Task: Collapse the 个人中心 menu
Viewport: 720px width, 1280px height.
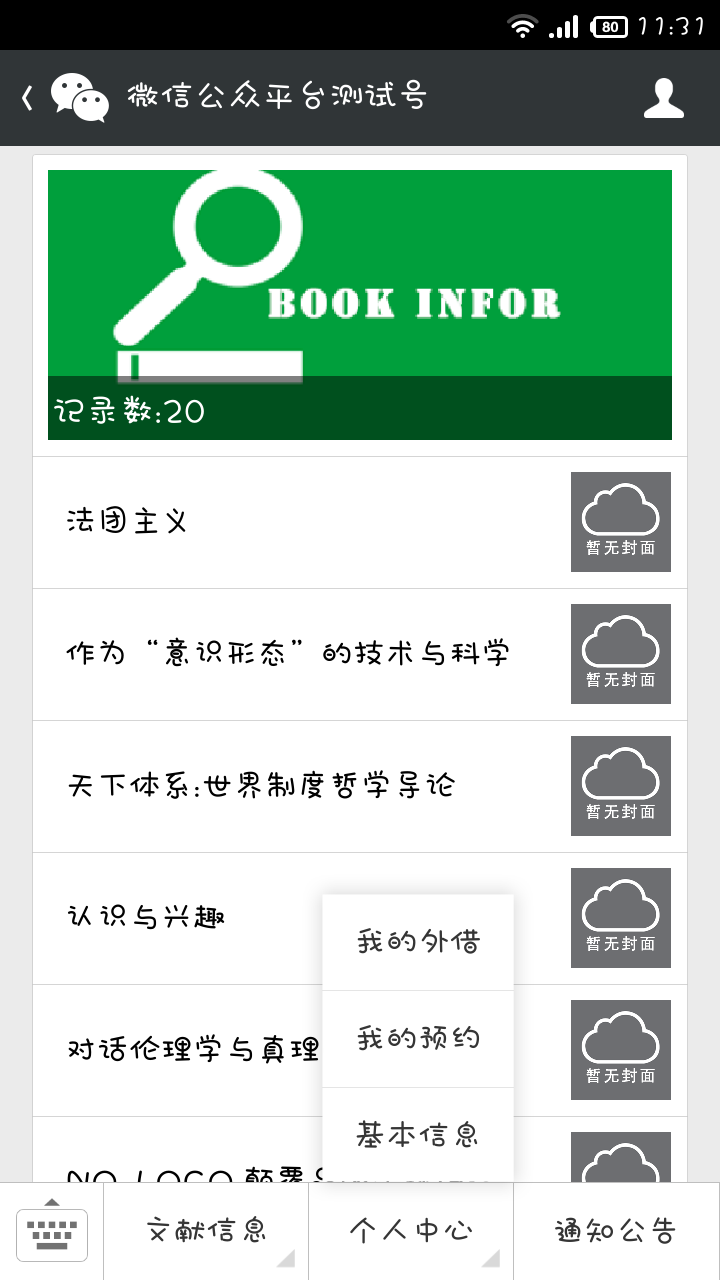Action: point(411,1232)
